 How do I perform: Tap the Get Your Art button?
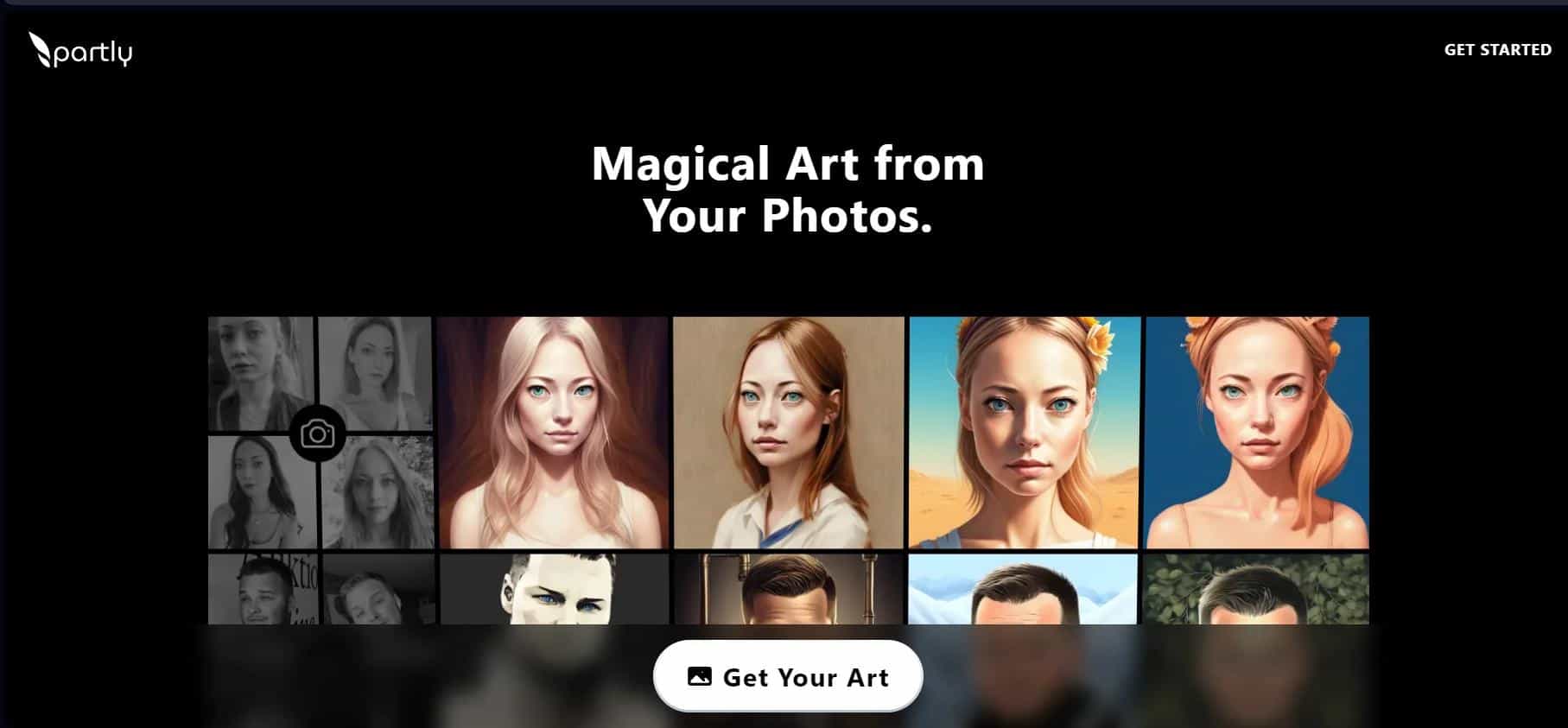point(788,677)
